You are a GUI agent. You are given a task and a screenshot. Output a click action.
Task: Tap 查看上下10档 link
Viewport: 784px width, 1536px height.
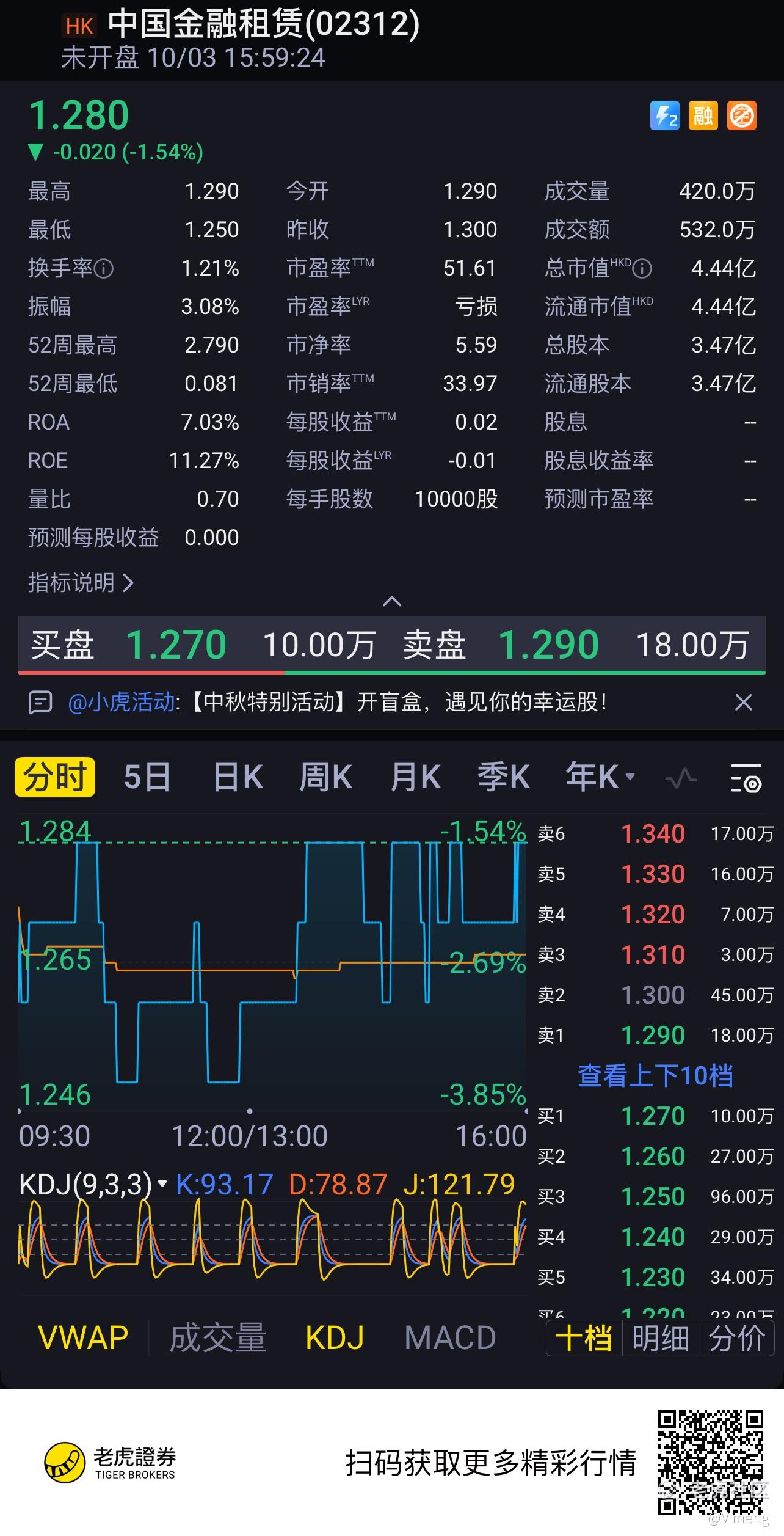pos(655,1076)
